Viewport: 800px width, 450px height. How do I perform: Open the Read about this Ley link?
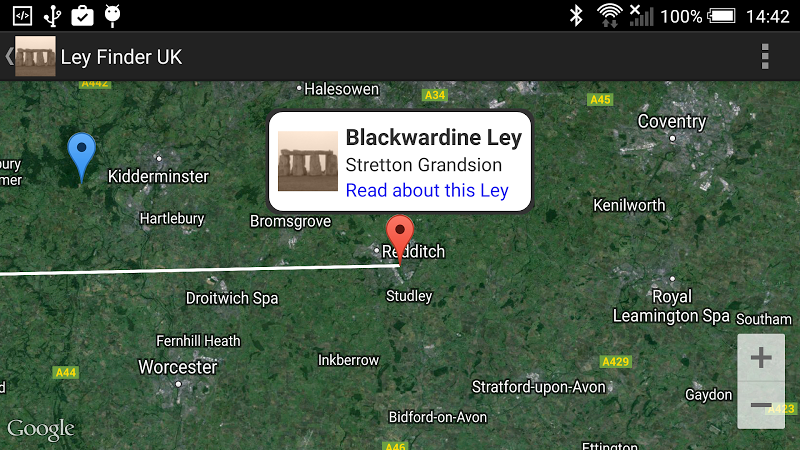pos(427,190)
